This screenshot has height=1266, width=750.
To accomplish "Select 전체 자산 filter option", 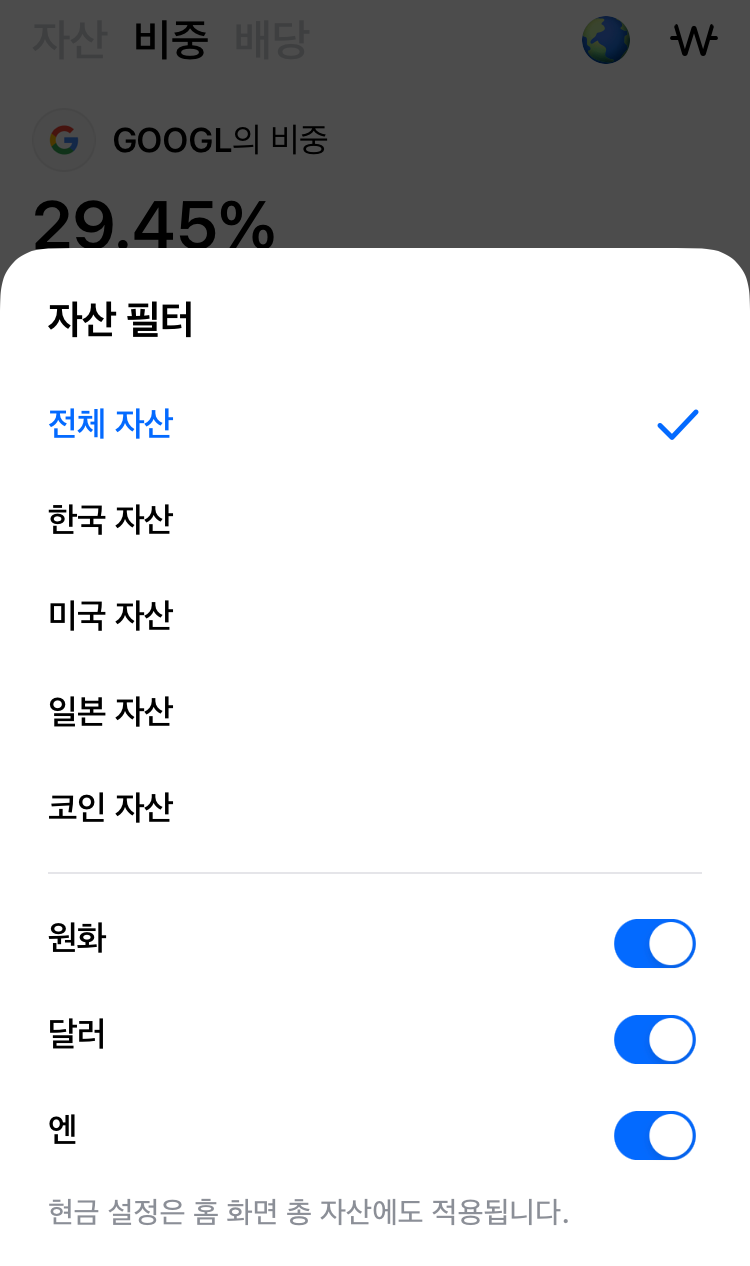I will point(374,424).
